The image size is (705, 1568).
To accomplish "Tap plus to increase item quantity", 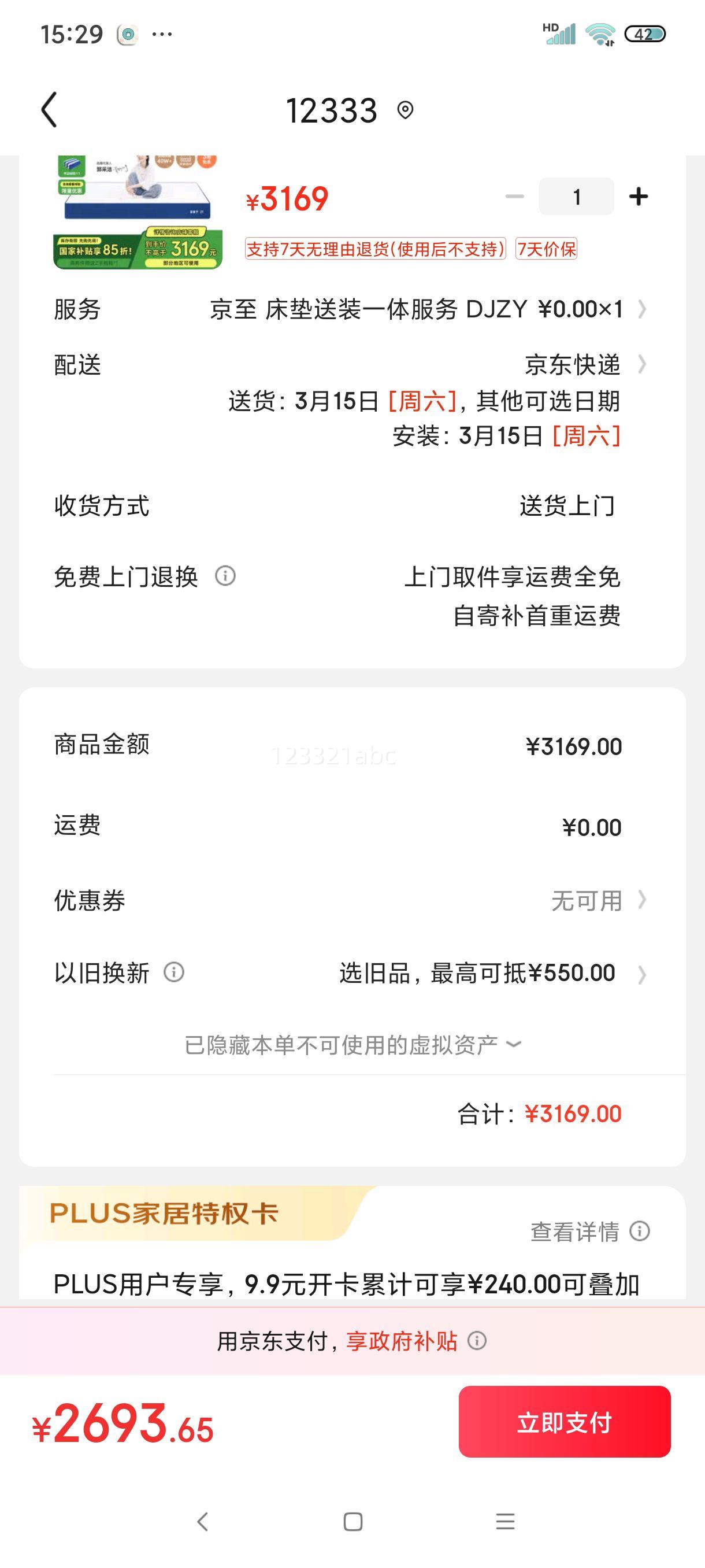I will [x=638, y=195].
